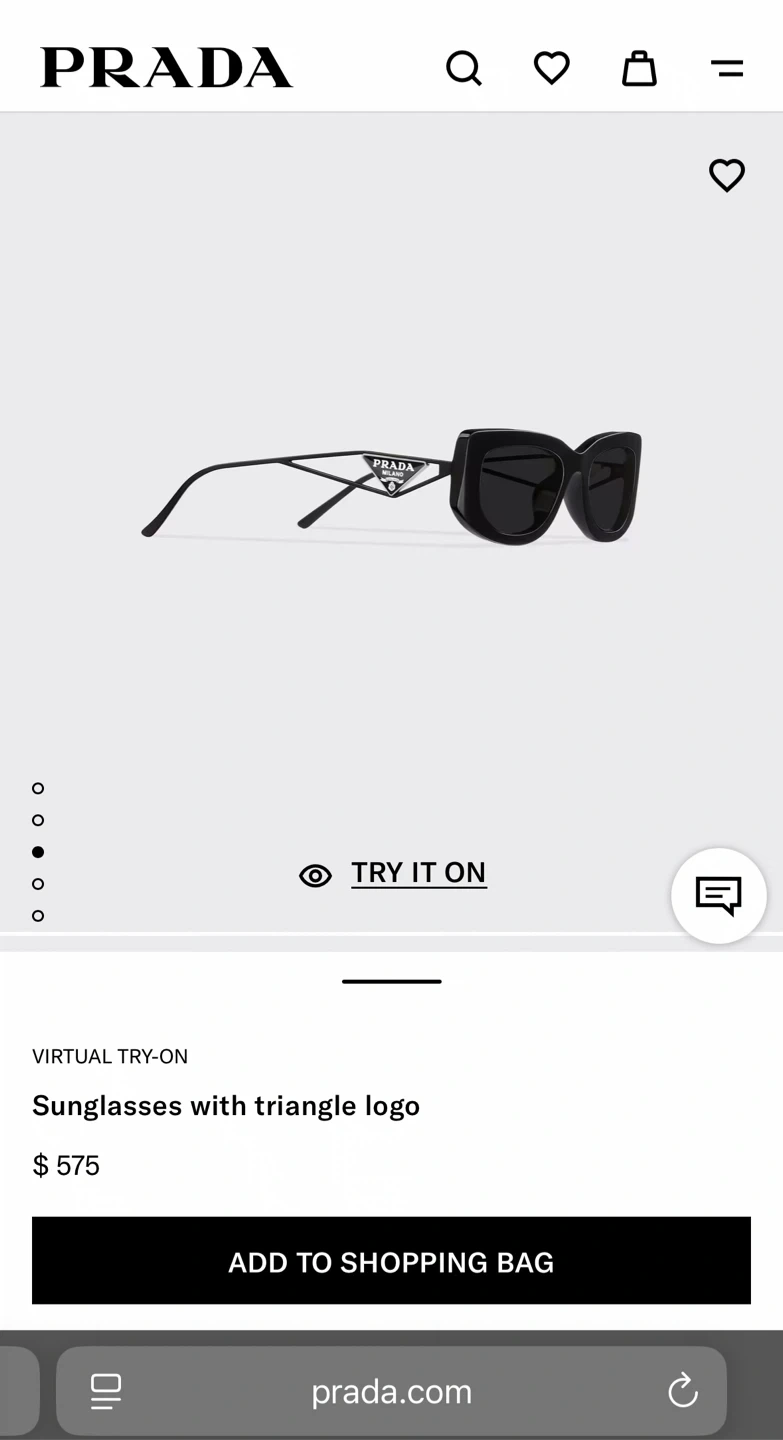Open the search icon in the header

click(464, 69)
